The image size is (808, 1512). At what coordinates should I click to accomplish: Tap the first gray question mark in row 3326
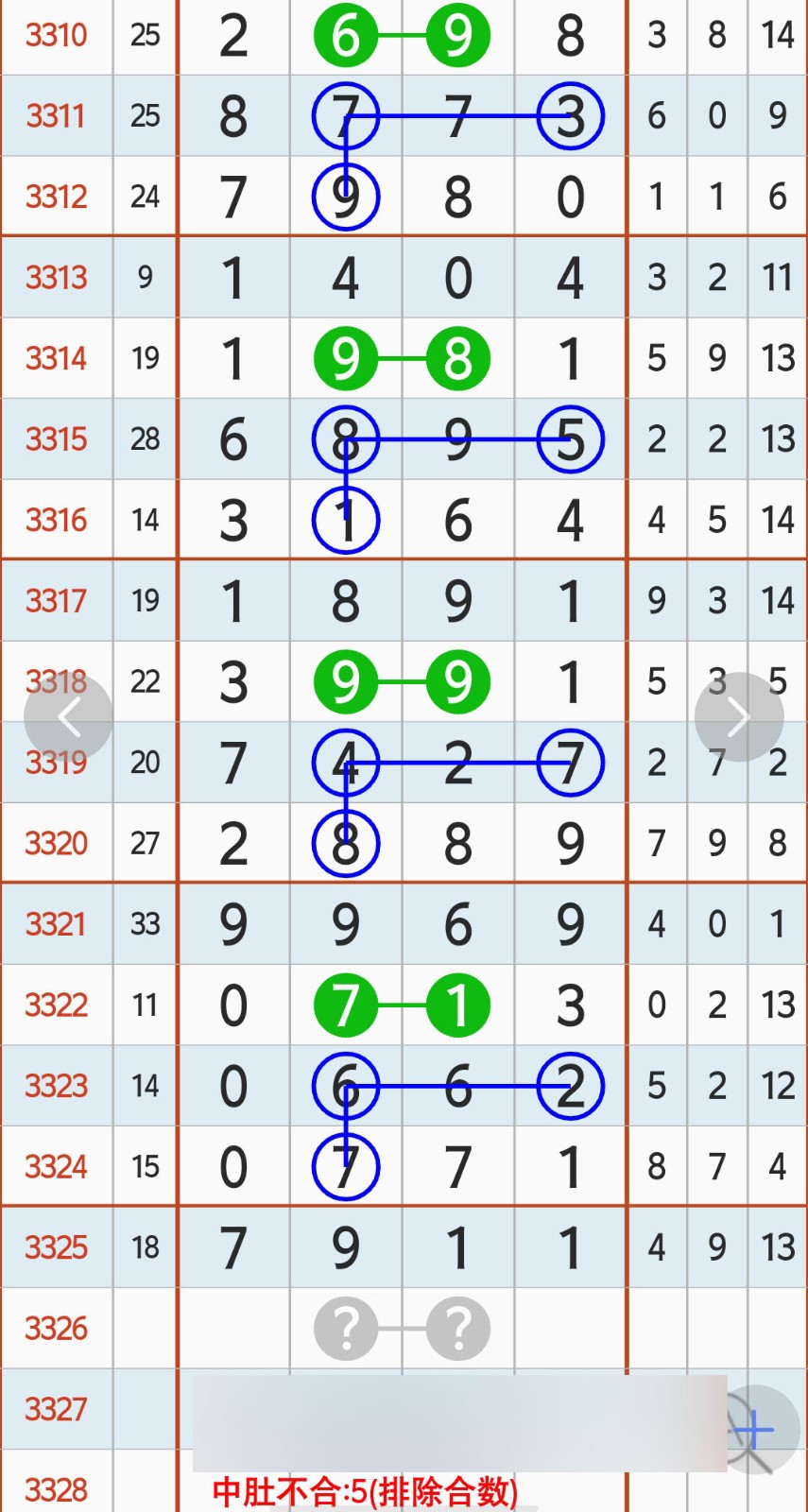pyautogui.click(x=346, y=1329)
